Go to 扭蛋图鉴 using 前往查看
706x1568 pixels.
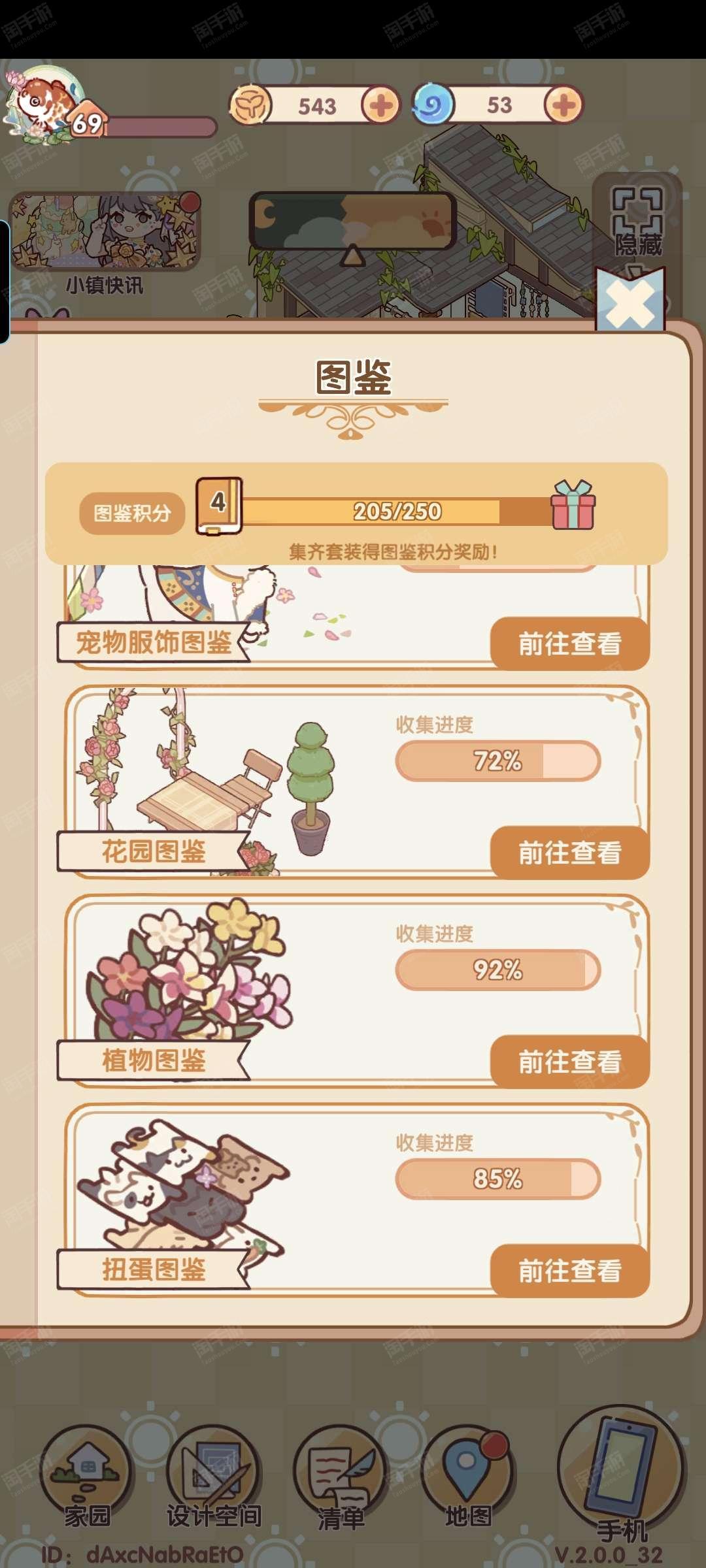point(569,1271)
